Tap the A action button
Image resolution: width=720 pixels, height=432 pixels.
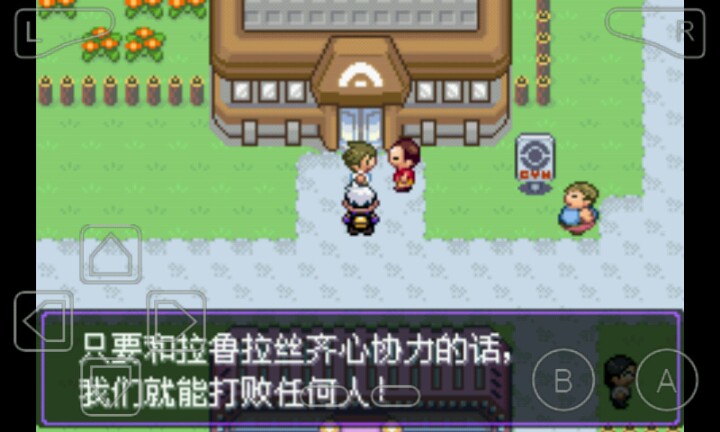[x=665, y=382]
